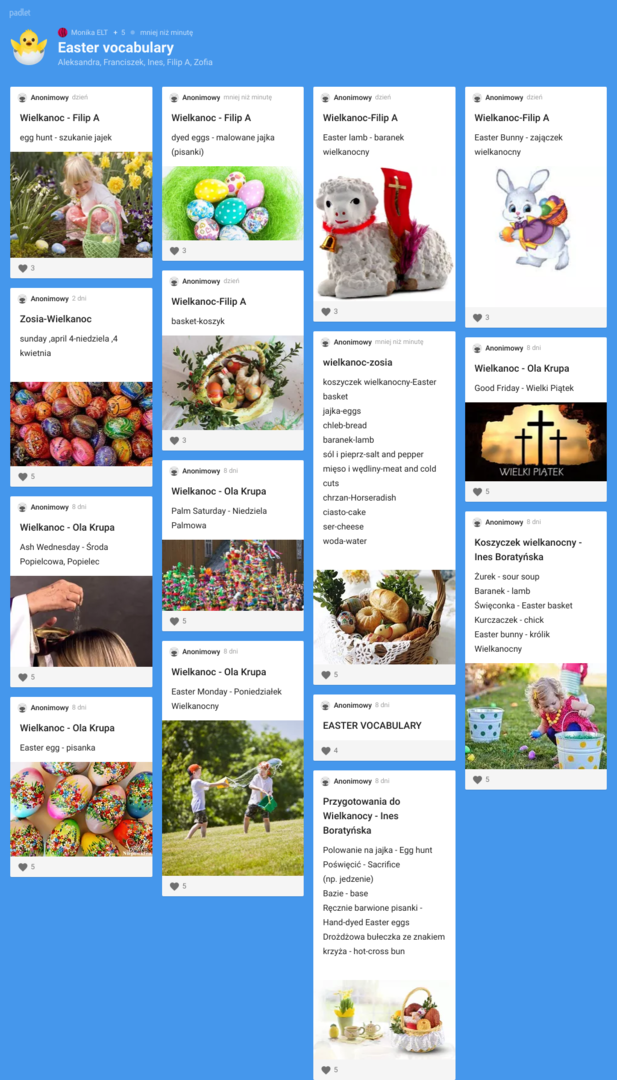The image size is (617, 1080).
Task: Open the Easter egg - pisanka photo
Action: (x=81, y=809)
